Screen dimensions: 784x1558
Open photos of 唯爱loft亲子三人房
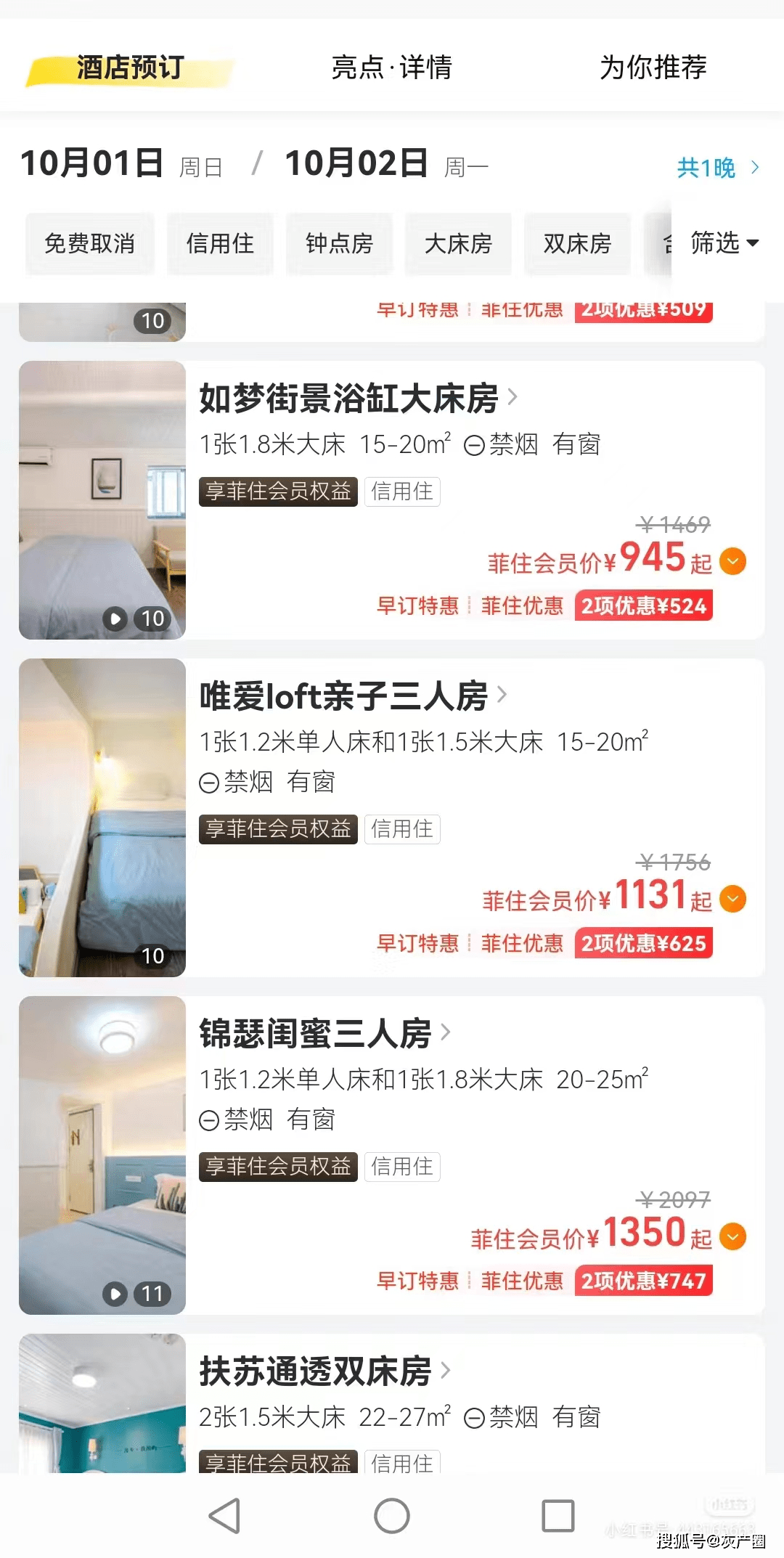(102, 817)
